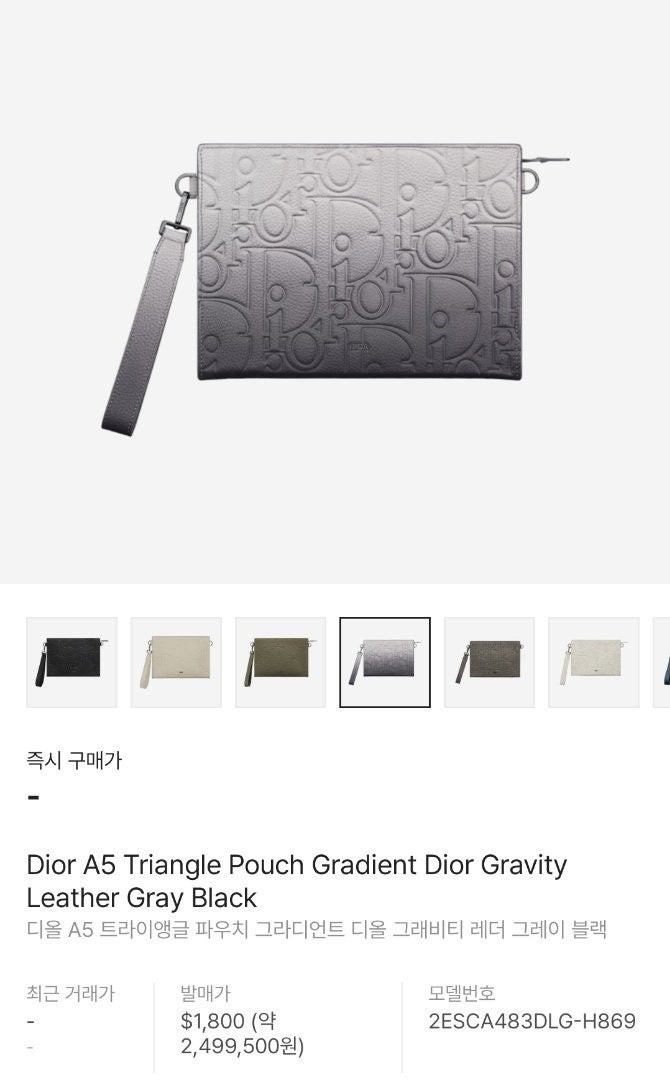The height and width of the screenshot is (1080, 670).
Task: Select the black pouch thumbnail
Action: click(x=71, y=662)
